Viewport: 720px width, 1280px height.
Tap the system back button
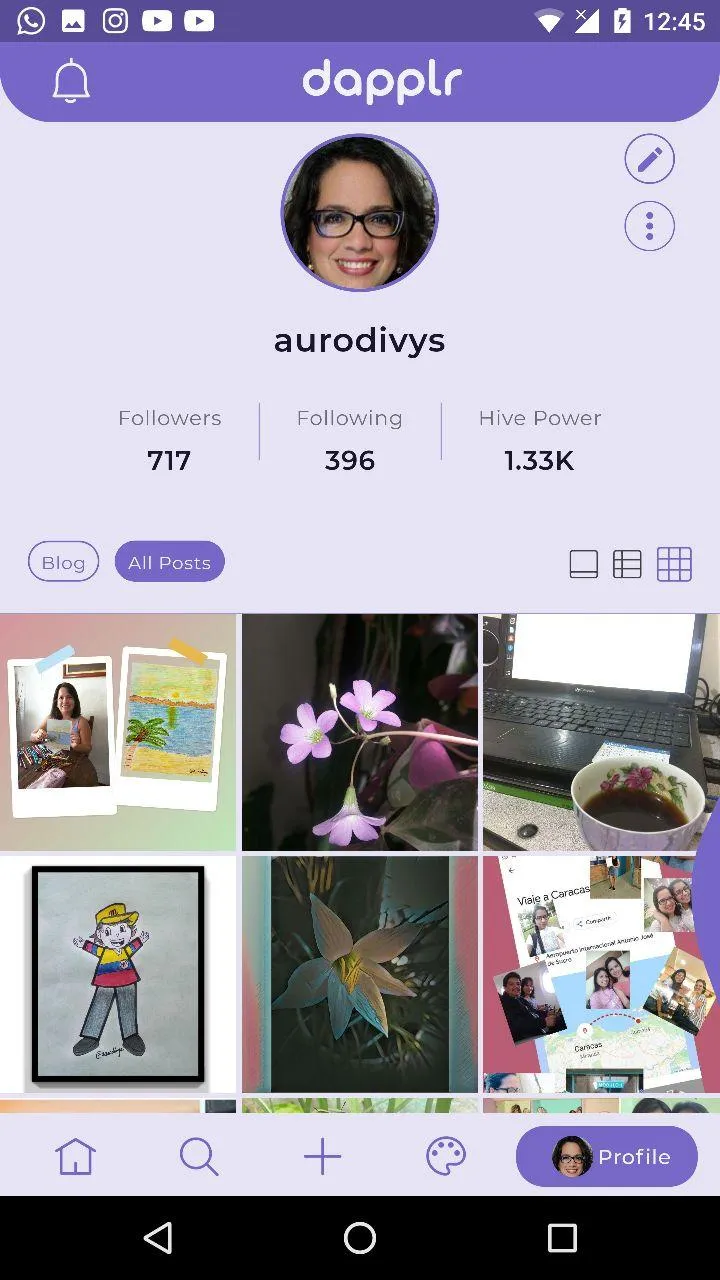(x=158, y=1238)
